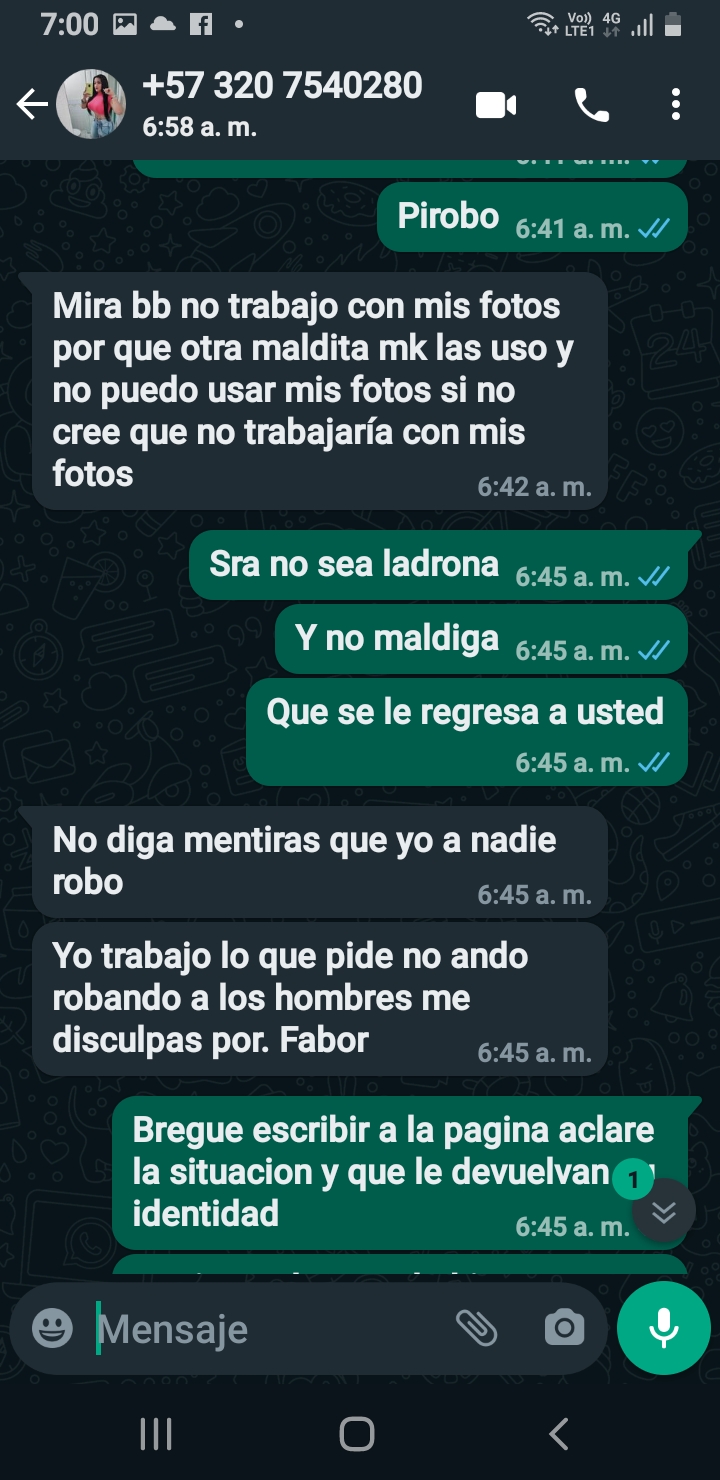Start a video call

[496, 104]
